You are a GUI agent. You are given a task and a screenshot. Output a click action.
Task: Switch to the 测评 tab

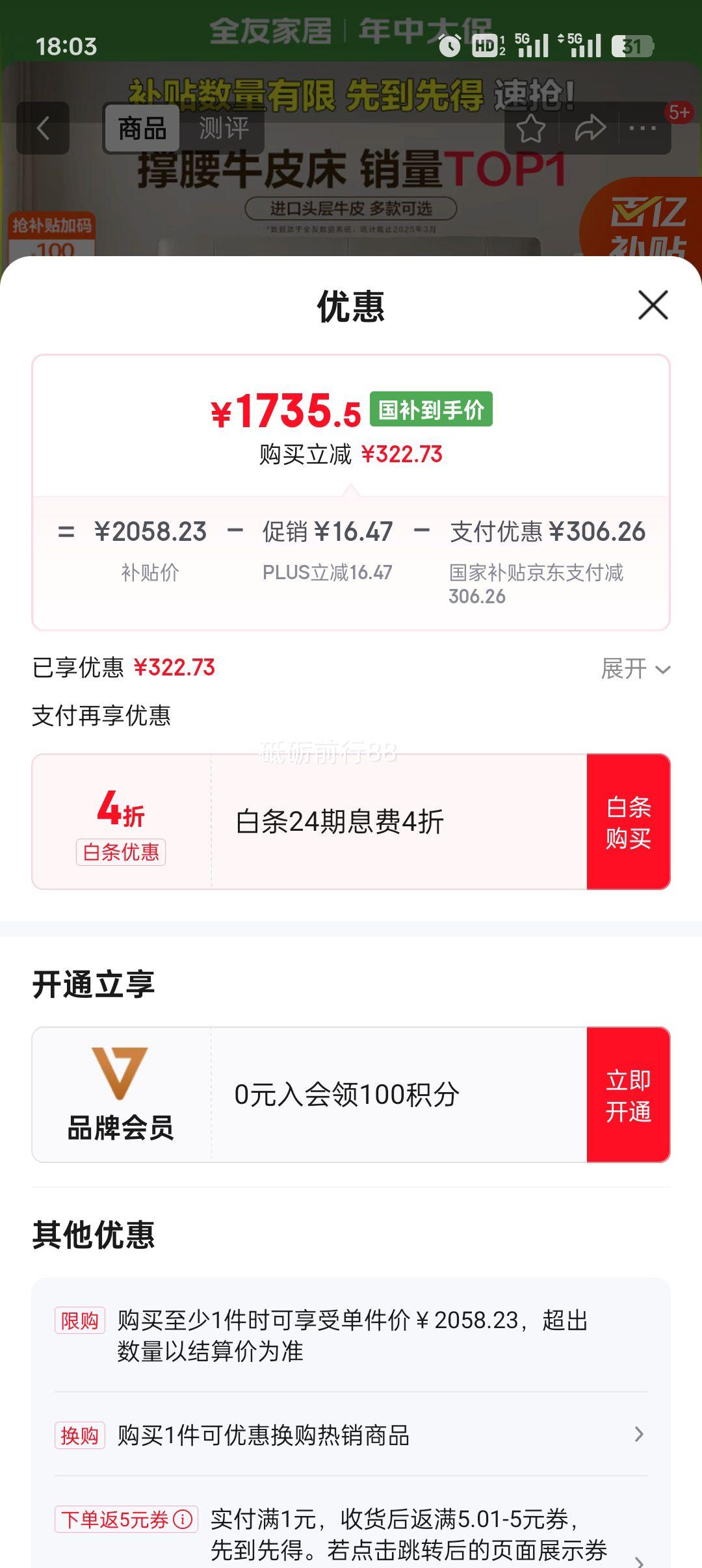point(224,128)
